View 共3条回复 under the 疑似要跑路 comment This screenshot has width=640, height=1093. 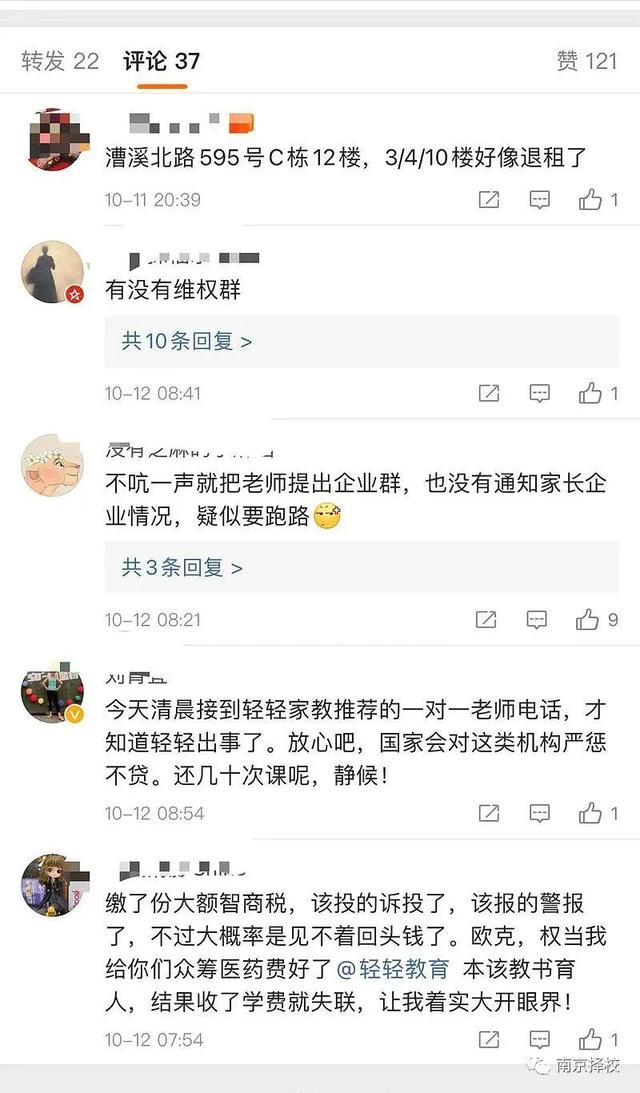182,568
